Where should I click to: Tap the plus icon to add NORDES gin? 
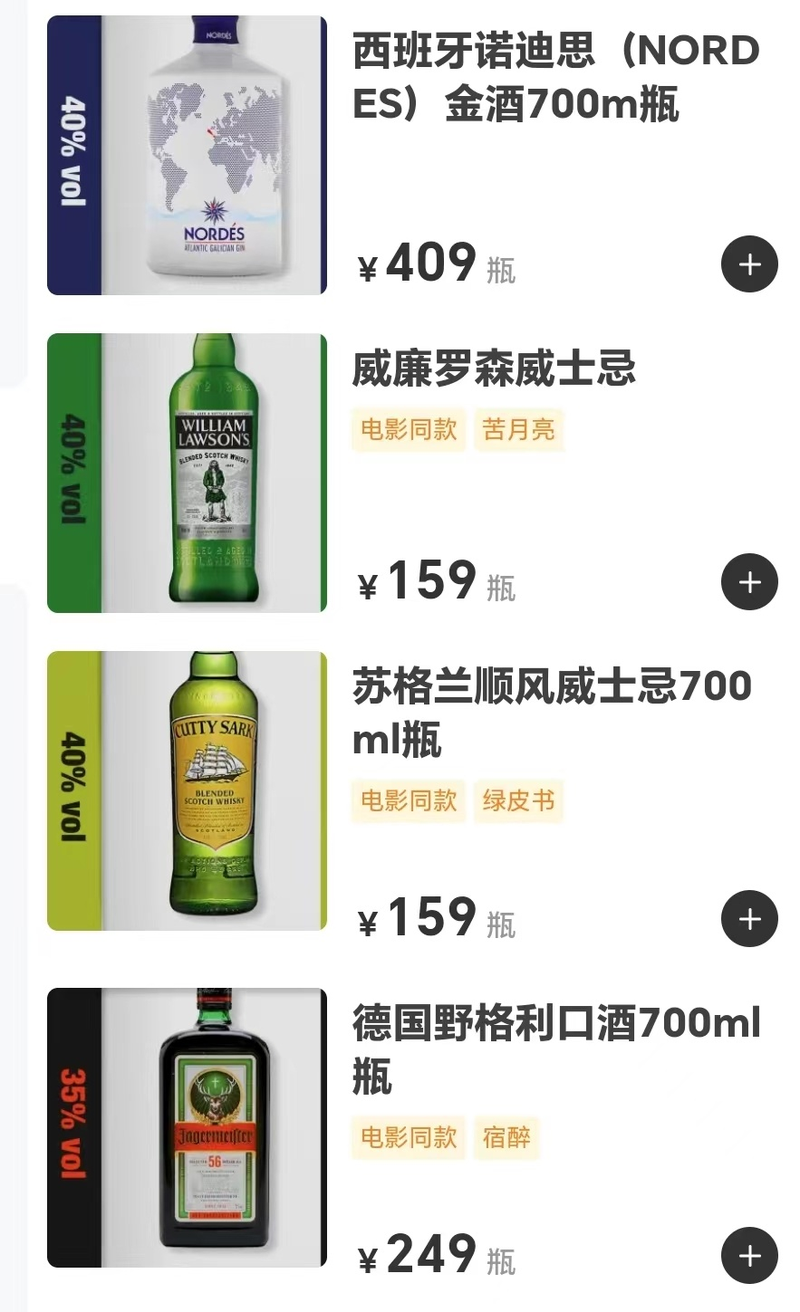click(748, 264)
